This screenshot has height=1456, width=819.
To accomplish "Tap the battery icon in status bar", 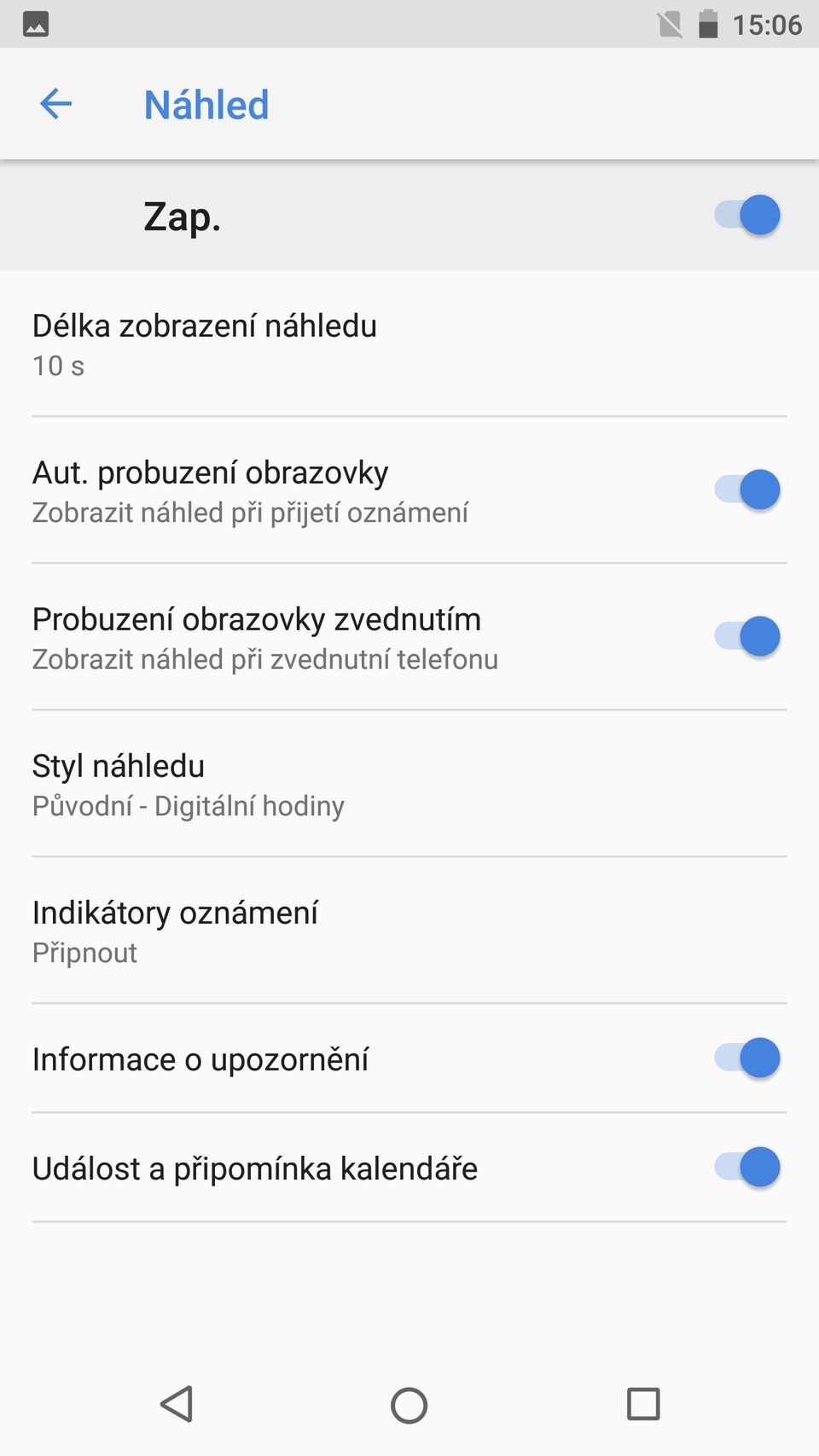I will coord(708,24).
